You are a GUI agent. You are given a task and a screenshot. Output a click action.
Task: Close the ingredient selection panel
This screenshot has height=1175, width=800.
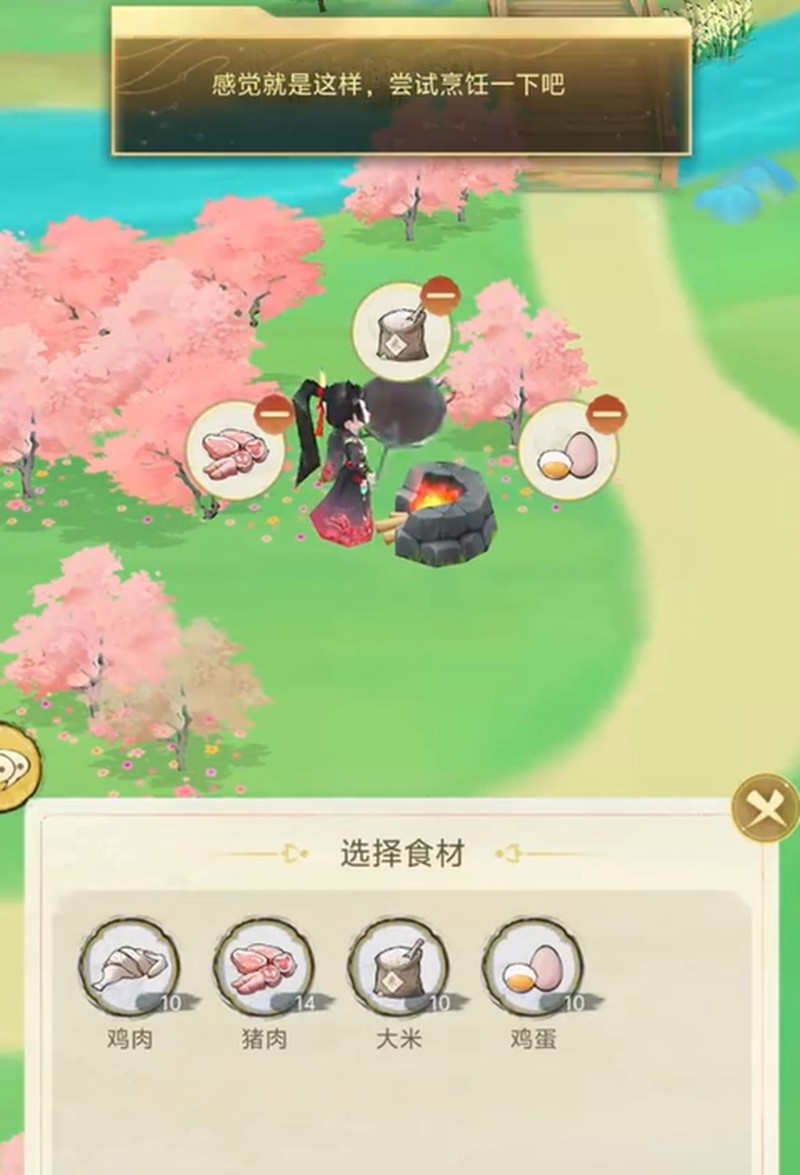pyautogui.click(x=765, y=808)
